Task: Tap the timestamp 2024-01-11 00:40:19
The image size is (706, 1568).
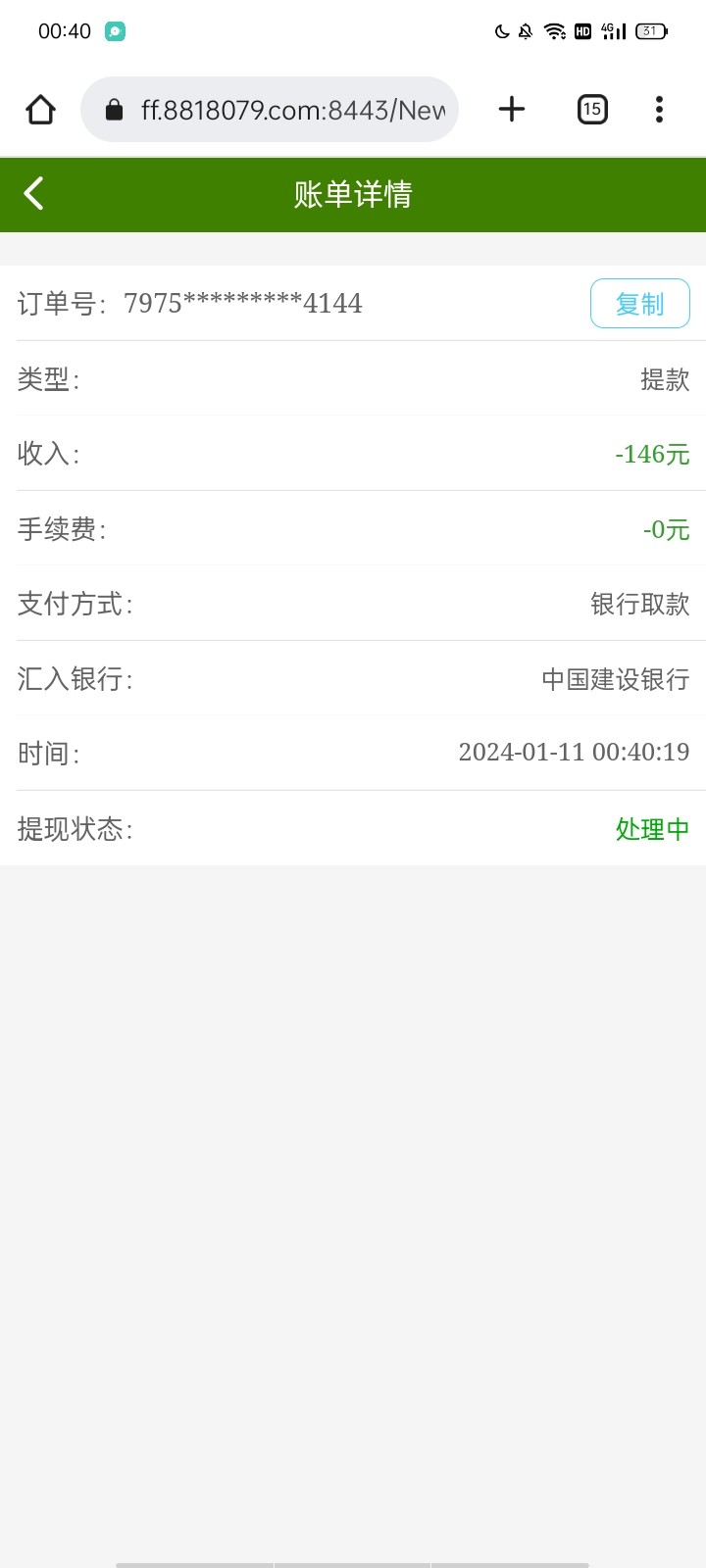Action: point(573,753)
